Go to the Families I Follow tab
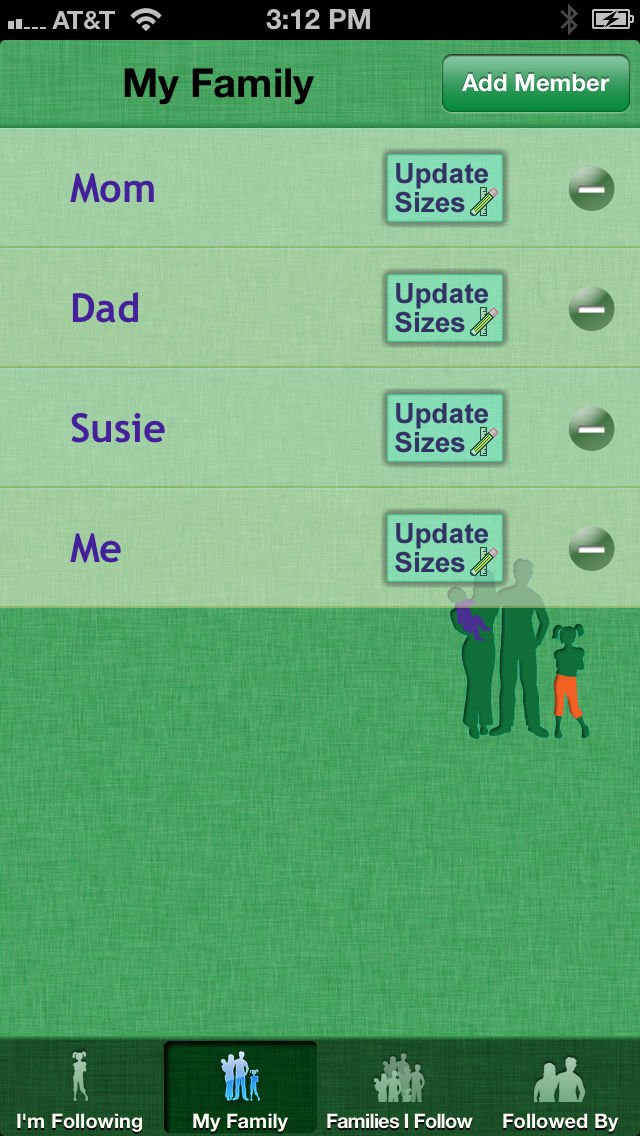The image size is (640, 1136). (399, 1090)
